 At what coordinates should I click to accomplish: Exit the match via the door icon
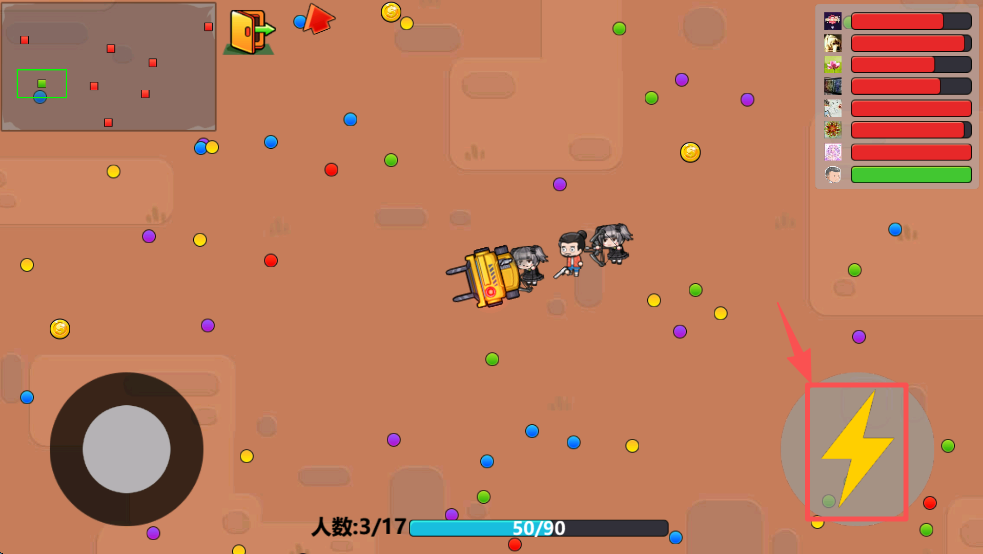[248, 31]
